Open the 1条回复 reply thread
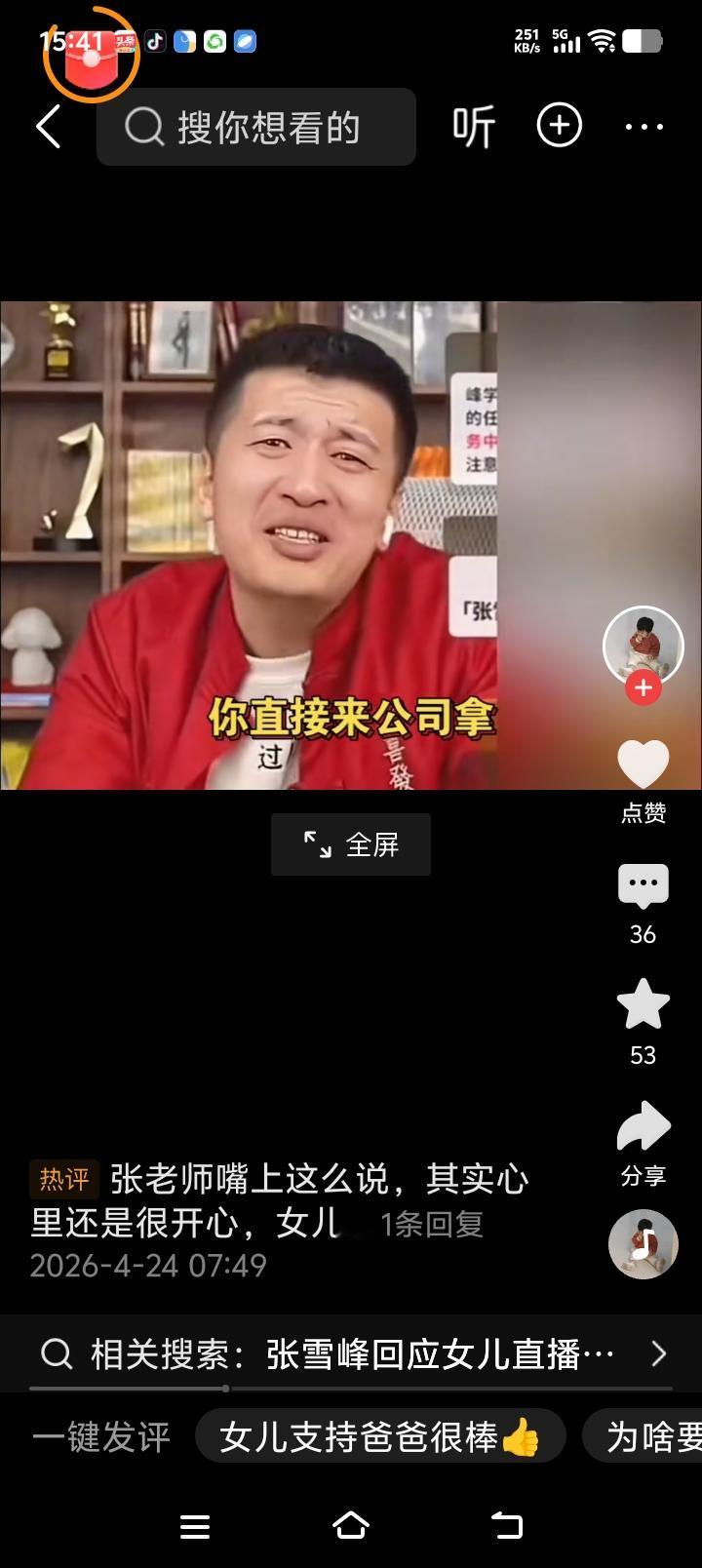Screen dimensions: 702x1568 click(x=430, y=1226)
